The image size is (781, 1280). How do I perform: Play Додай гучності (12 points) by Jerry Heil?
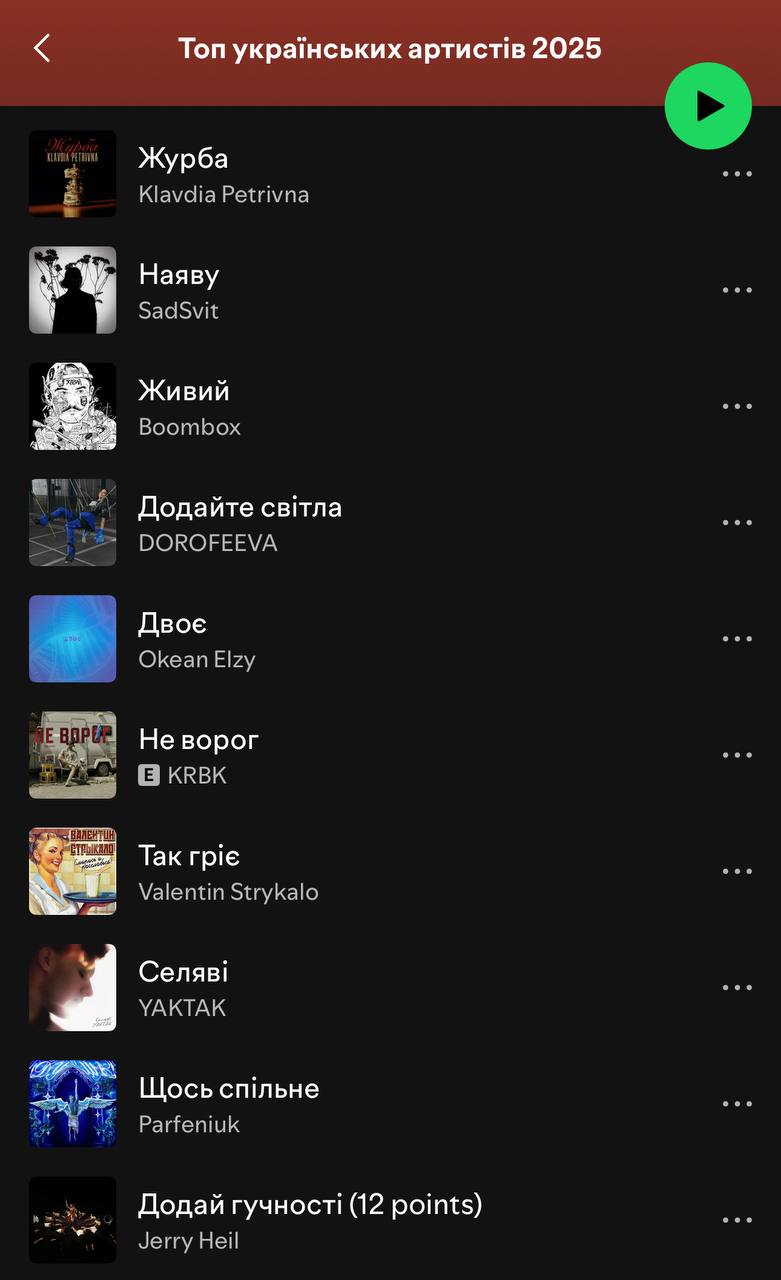(x=310, y=1204)
